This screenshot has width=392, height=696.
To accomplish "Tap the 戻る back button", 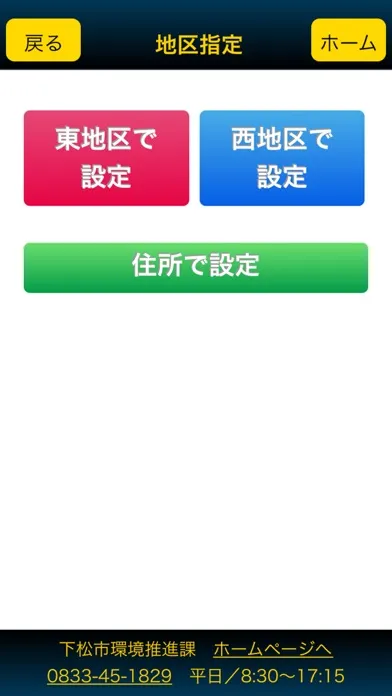I will click(x=44, y=40).
